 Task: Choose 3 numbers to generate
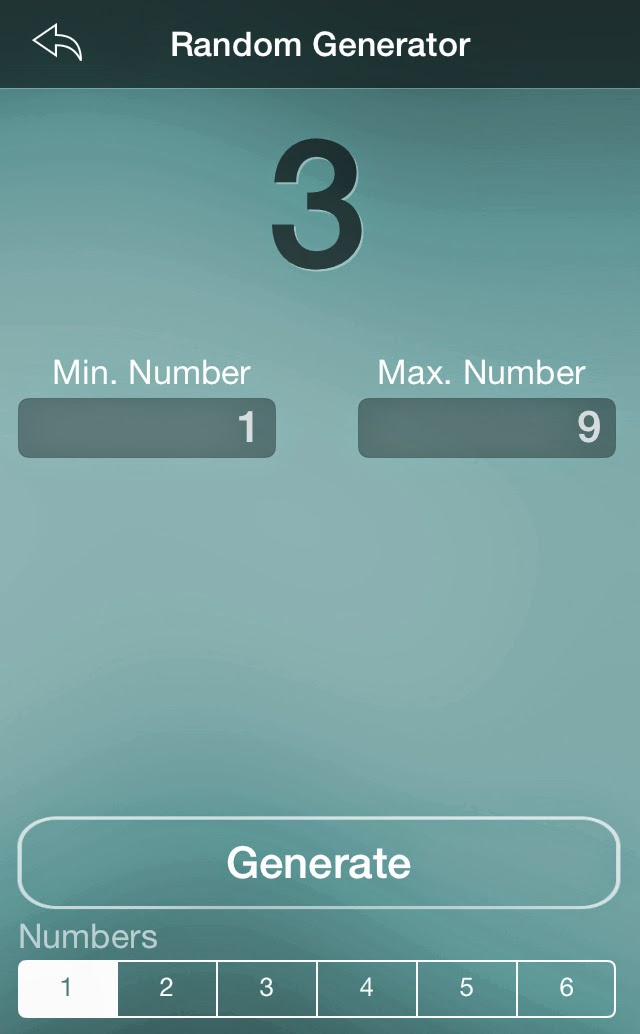coord(267,989)
